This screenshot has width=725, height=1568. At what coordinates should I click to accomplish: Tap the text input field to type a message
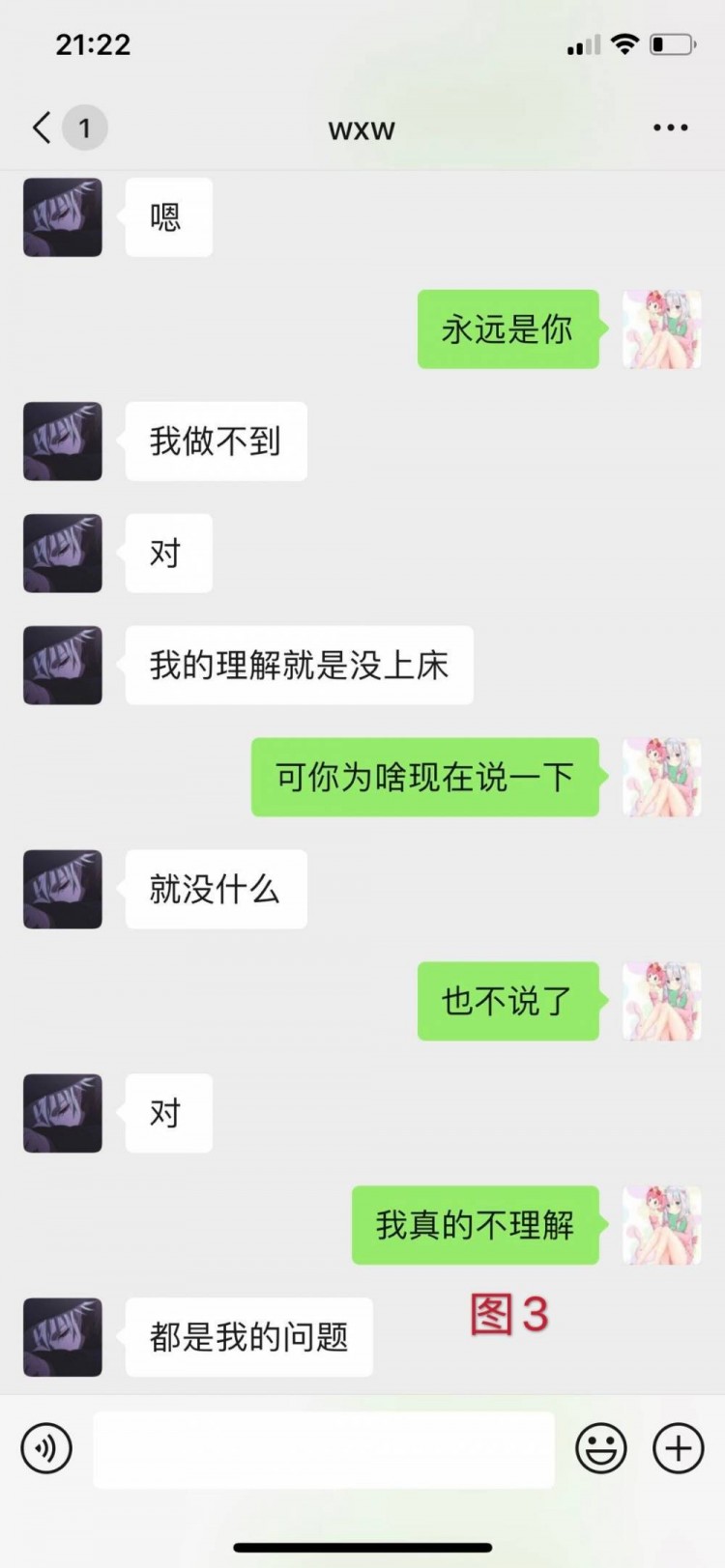click(323, 1448)
